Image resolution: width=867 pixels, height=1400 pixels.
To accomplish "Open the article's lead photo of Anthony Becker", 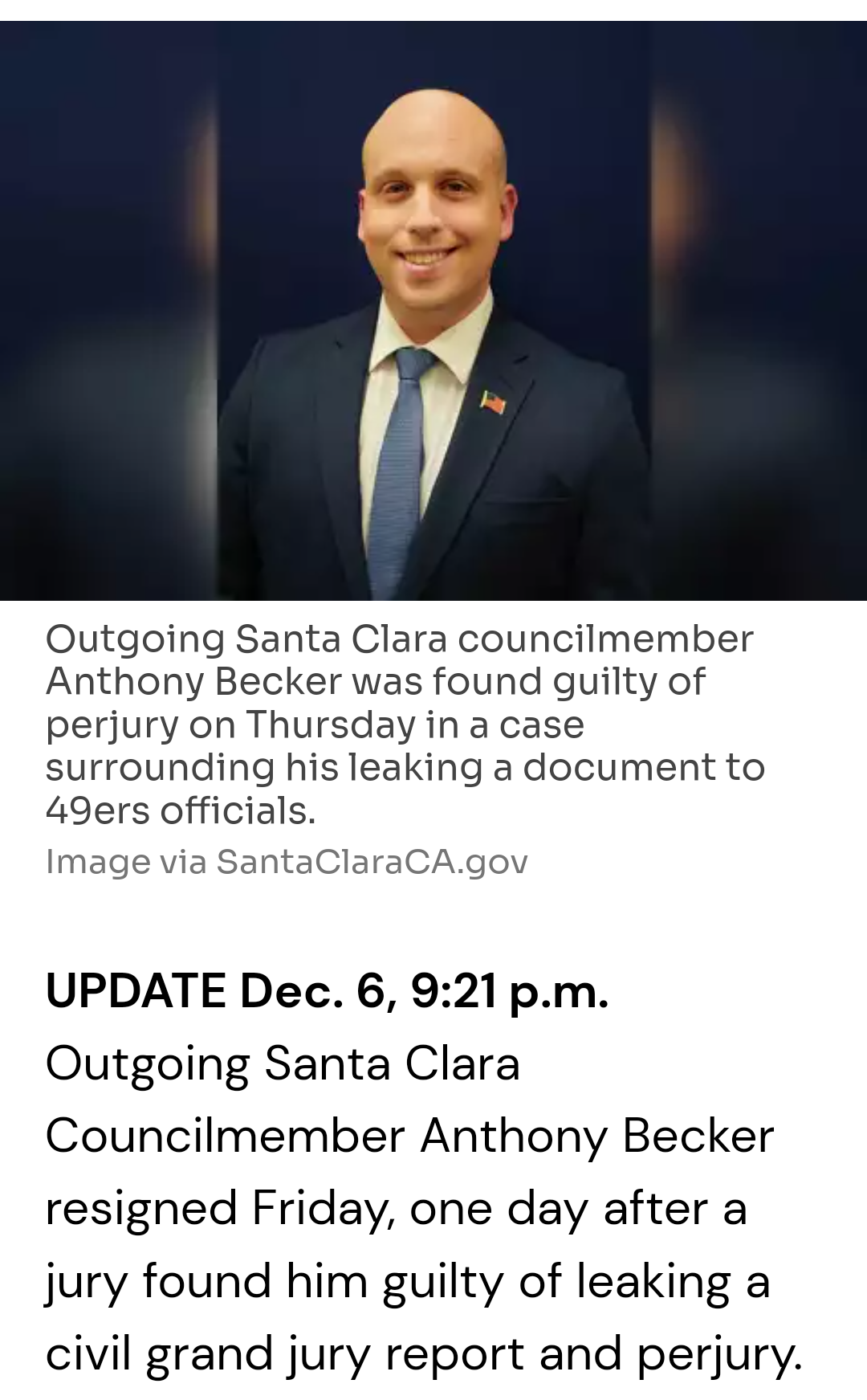I will click(x=433, y=311).
